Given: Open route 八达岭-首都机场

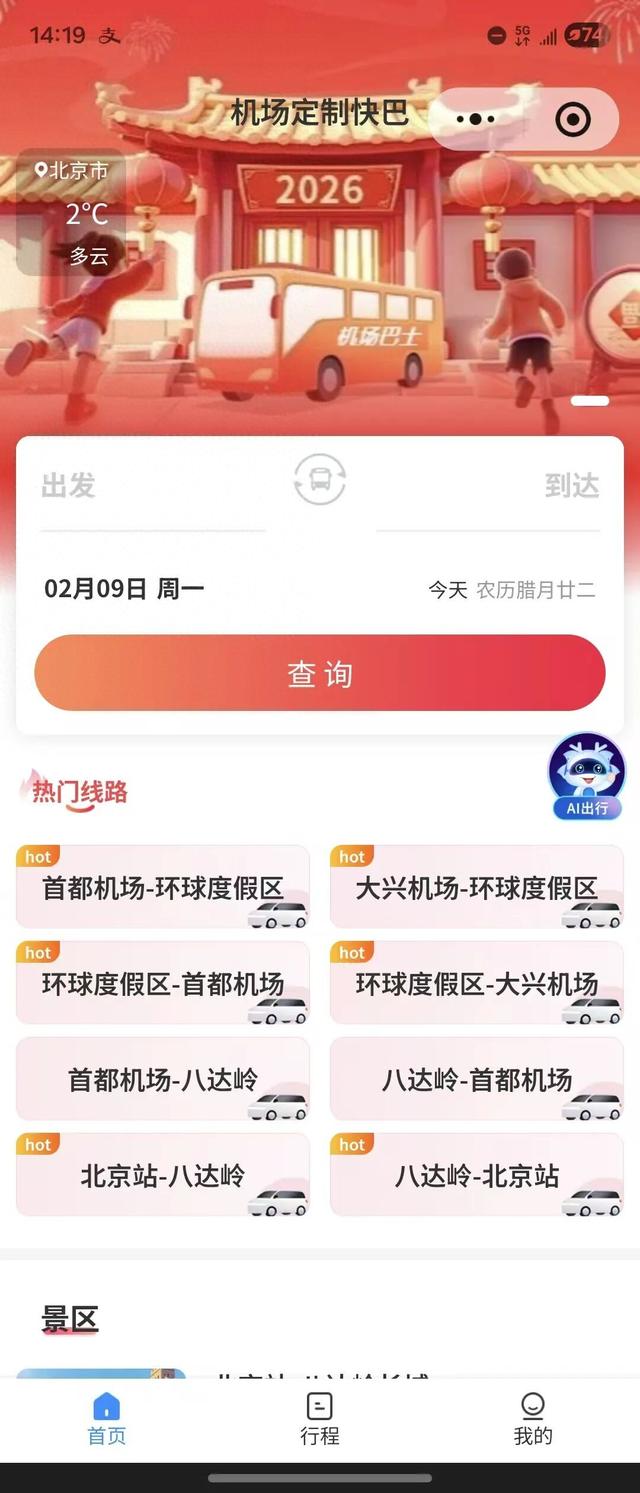Looking at the screenshot, I should (476, 1079).
